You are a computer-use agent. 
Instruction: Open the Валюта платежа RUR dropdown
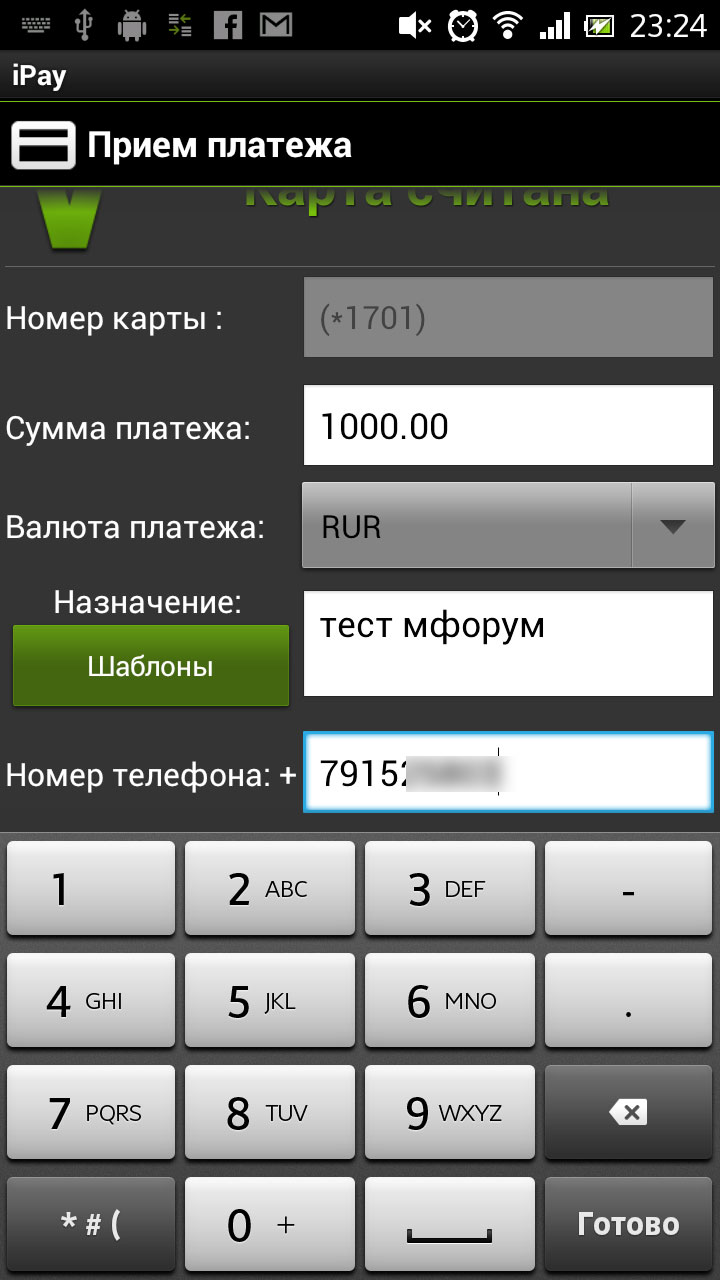pos(508,526)
